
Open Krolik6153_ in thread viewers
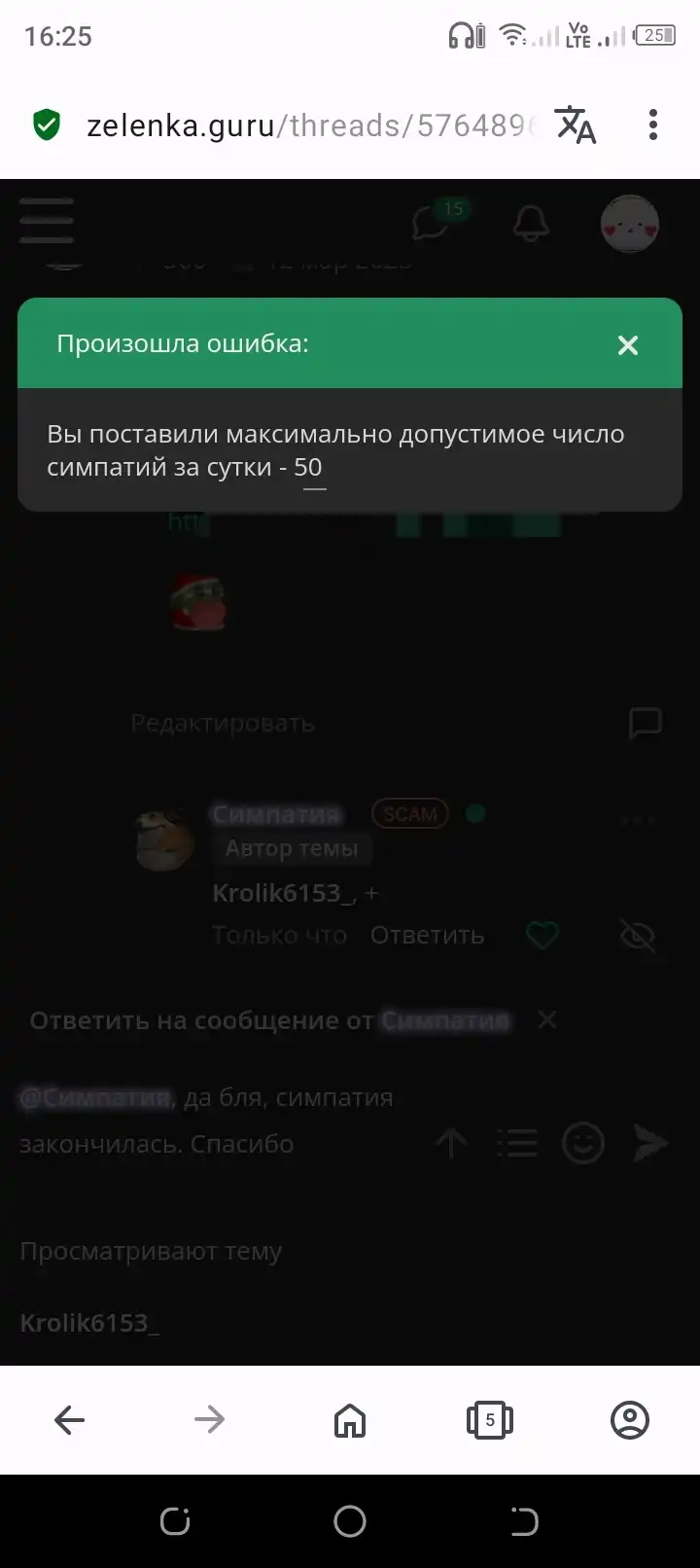tap(89, 1323)
